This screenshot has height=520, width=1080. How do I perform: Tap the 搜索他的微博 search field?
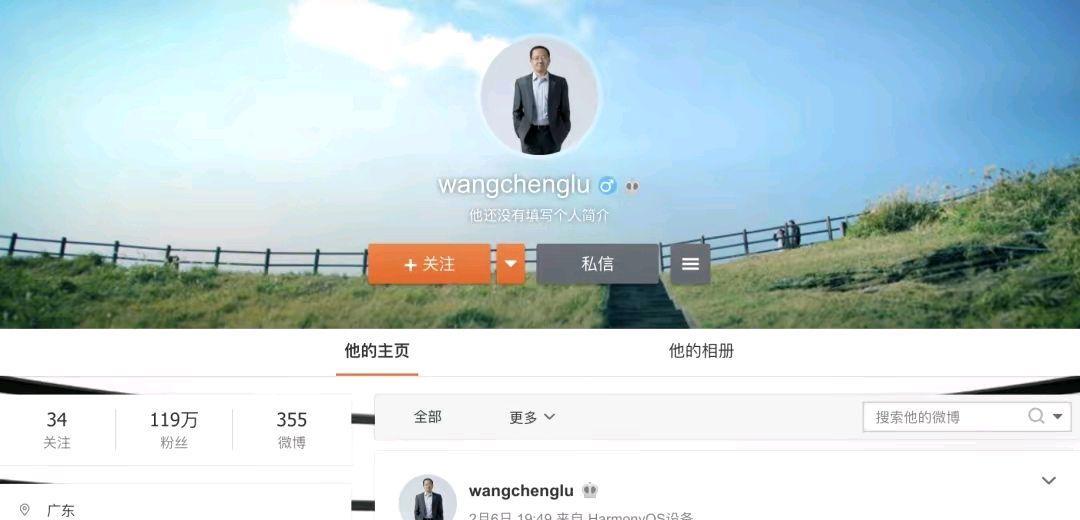coord(945,417)
